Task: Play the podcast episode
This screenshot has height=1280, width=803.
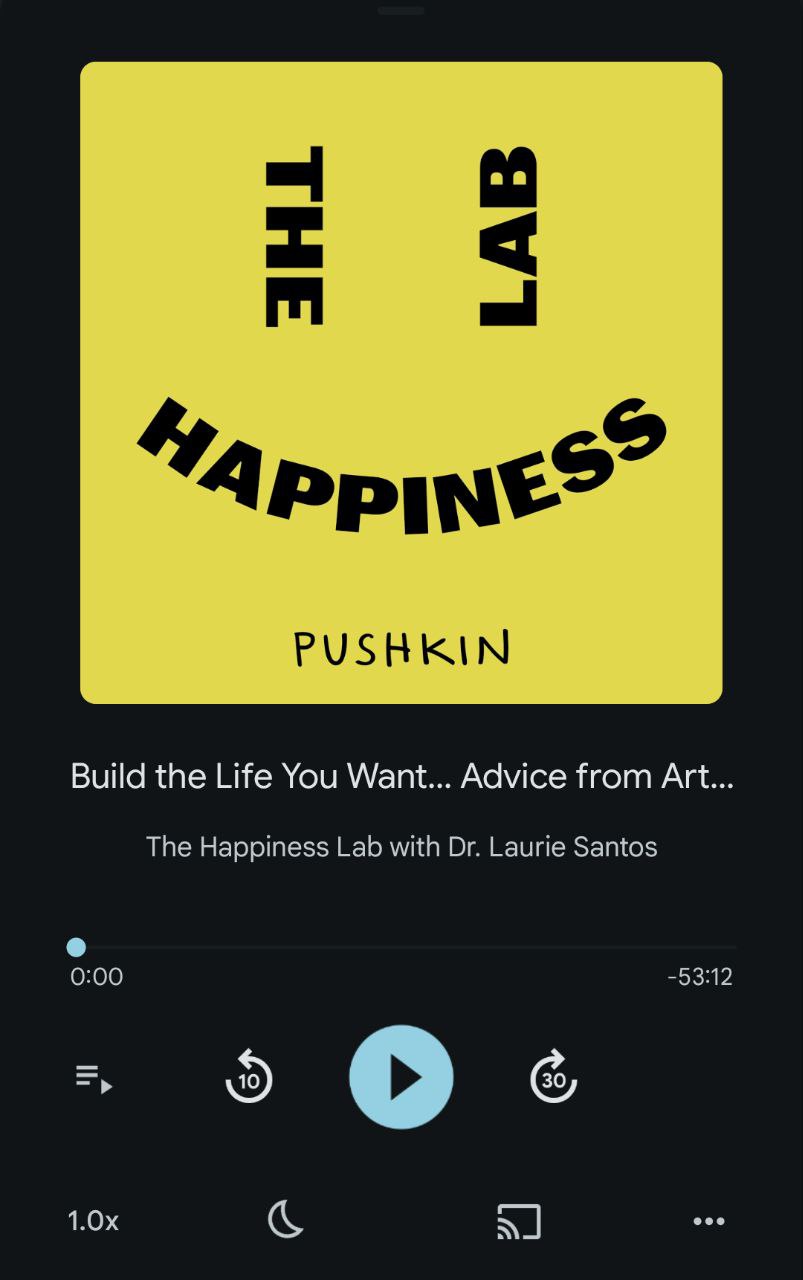Action: [x=401, y=1078]
